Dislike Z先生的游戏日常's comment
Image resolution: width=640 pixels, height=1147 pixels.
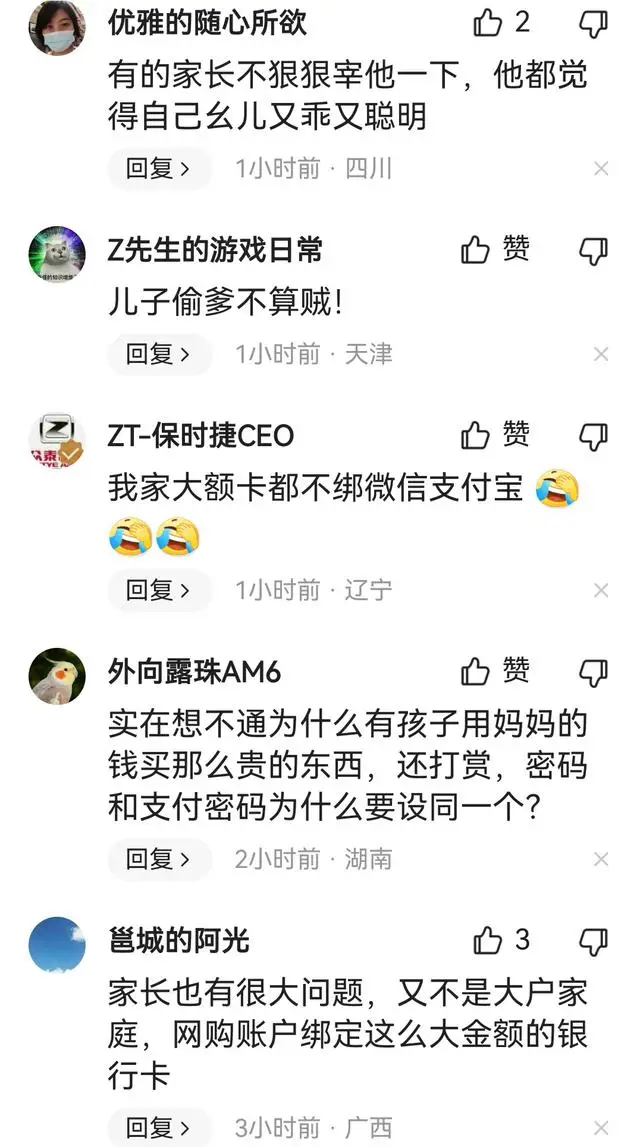[x=594, y=251]
